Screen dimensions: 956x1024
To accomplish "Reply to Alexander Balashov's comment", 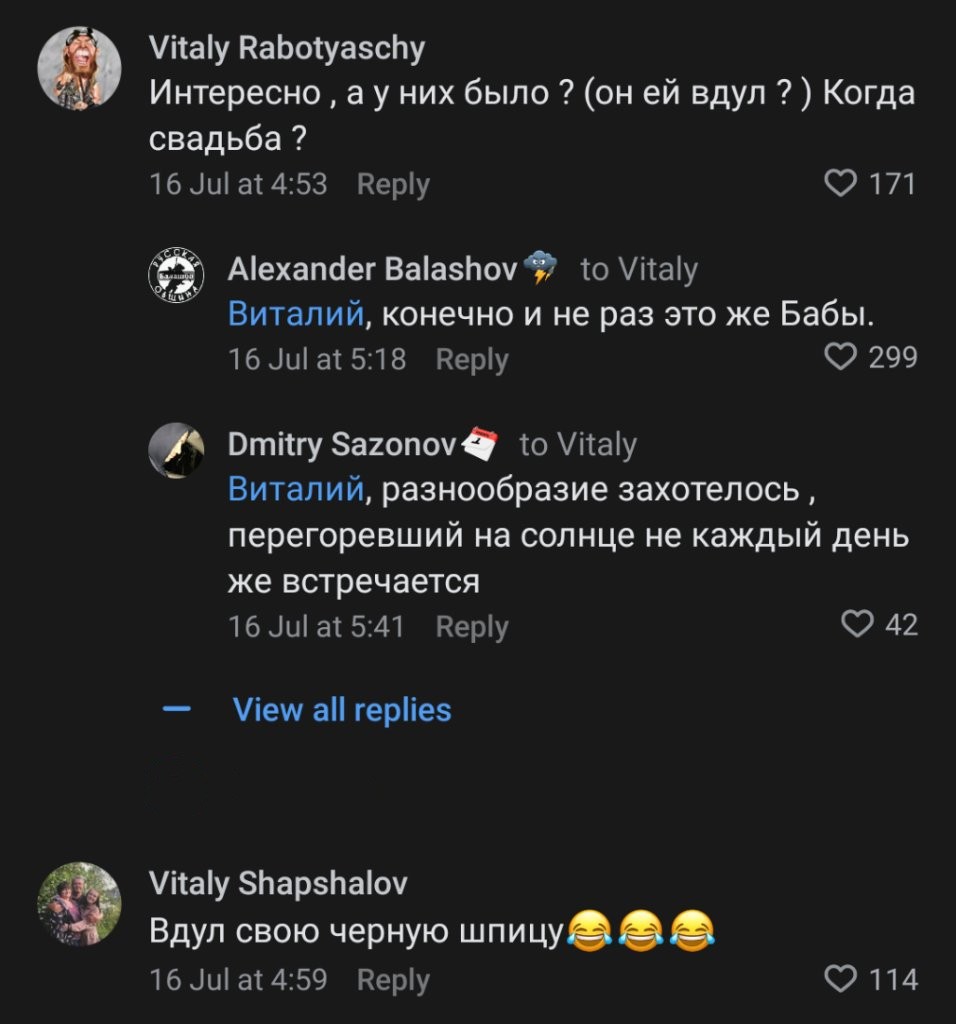I will pos(472,359).
